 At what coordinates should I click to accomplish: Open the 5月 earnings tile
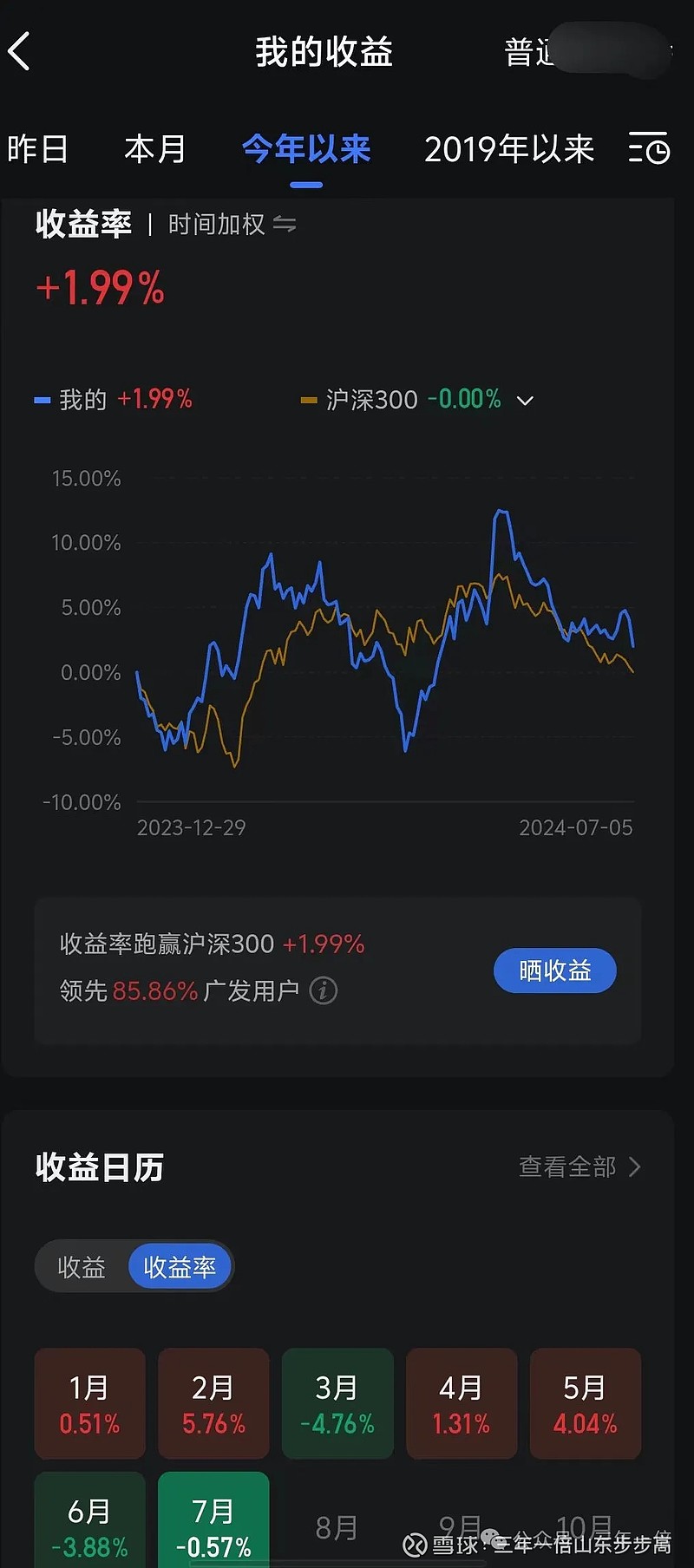pyautogui.click(x=586, y=1403)
